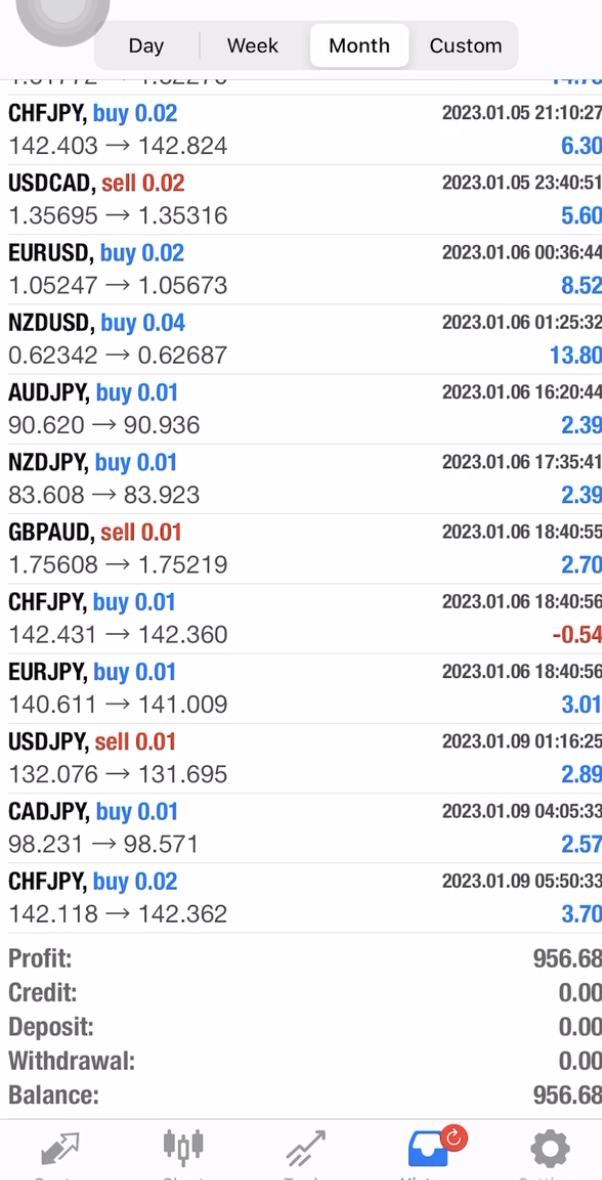Open the GBPAUD sell 0.01 trade
Image resolution: width=602 pixels, height=1180 pixels.
coord(301,549)
